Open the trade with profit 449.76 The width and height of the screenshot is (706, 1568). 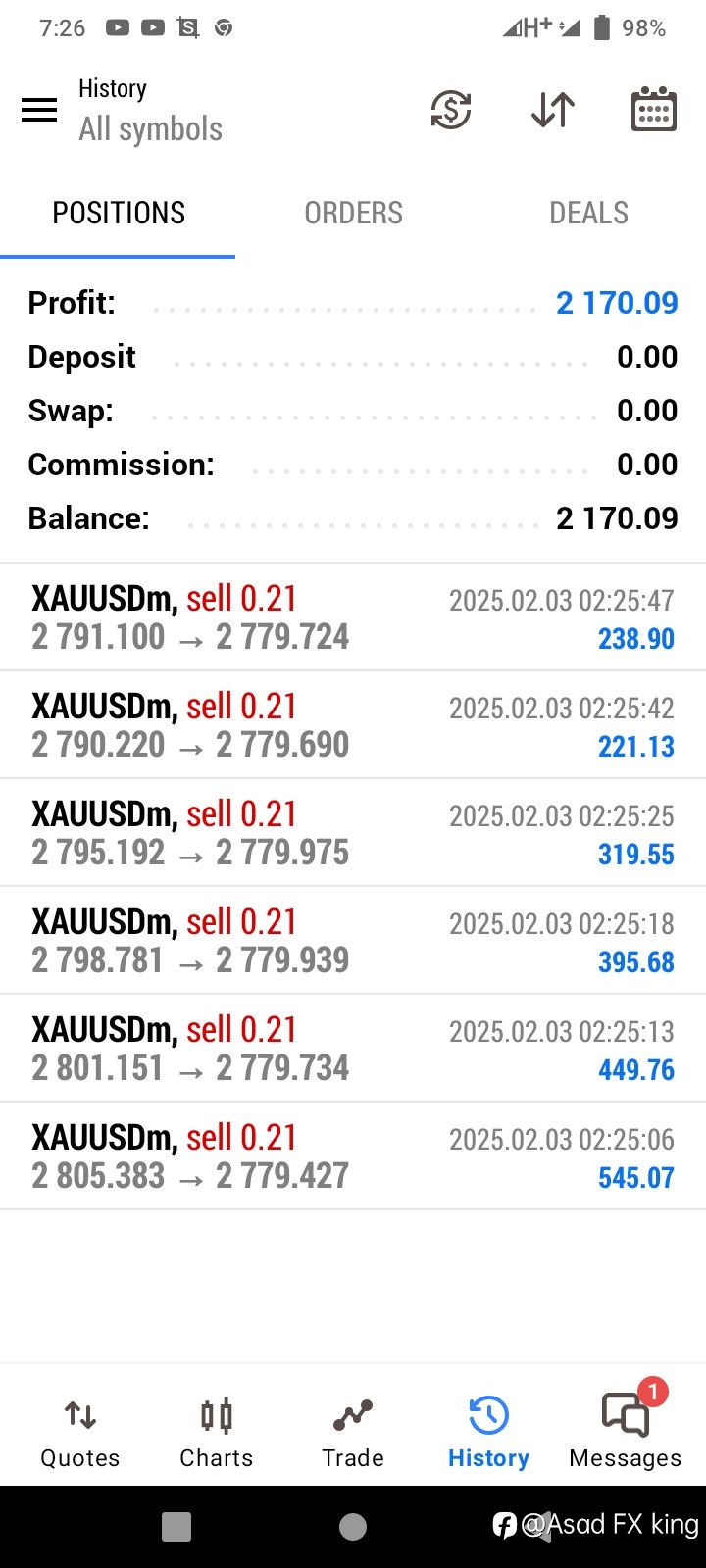click(353, 1049)
